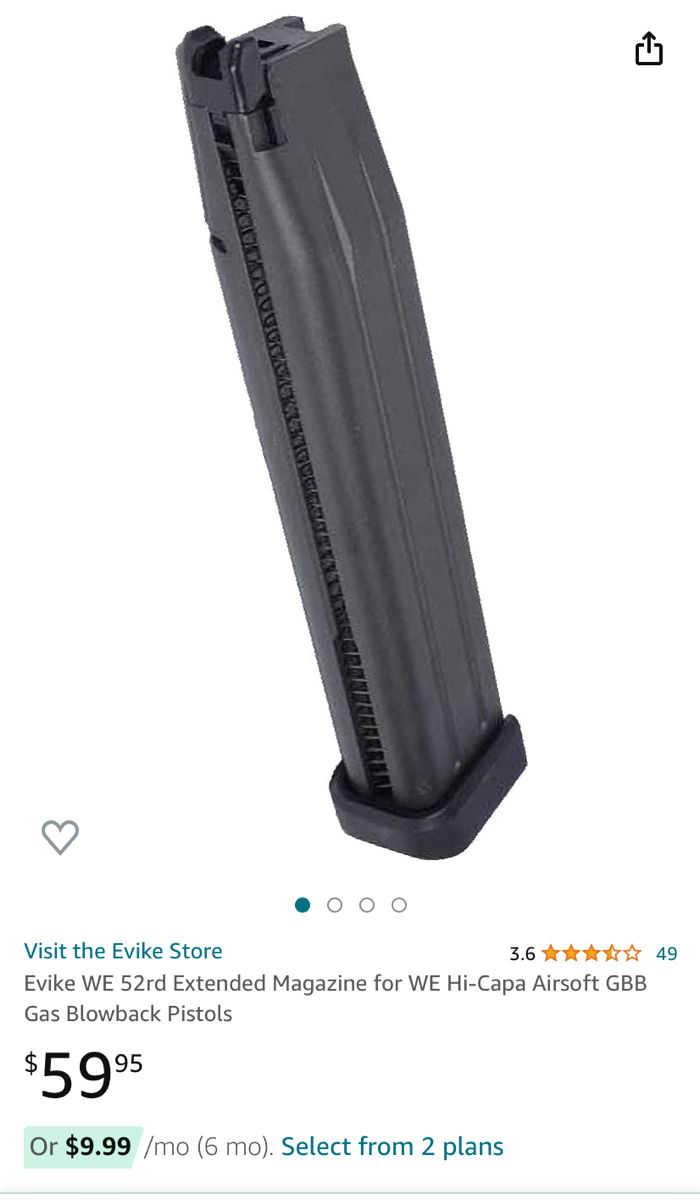Add the magazine to your wish list

click(x=60, y=836)
